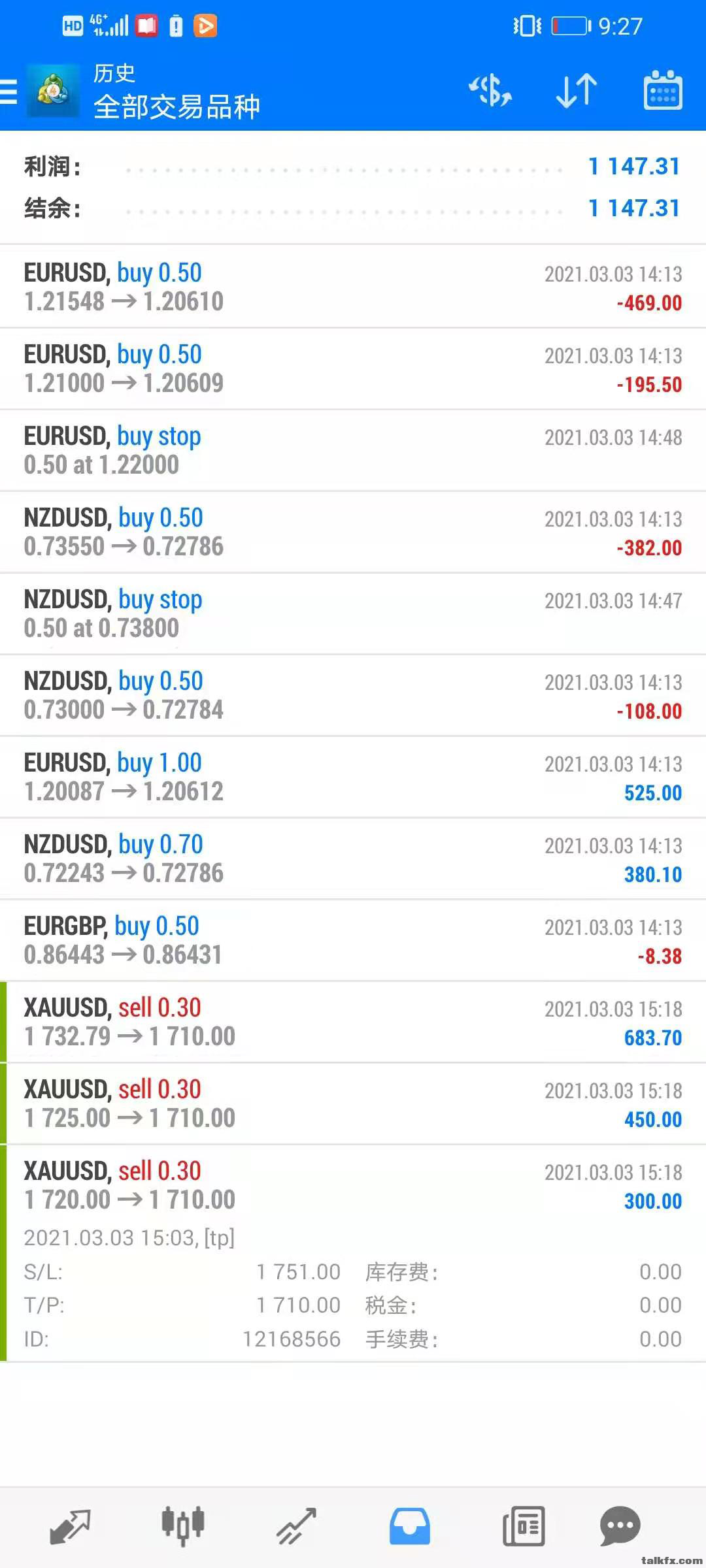
Task: Filter history by trading symbol
Action: click(490, 91)
